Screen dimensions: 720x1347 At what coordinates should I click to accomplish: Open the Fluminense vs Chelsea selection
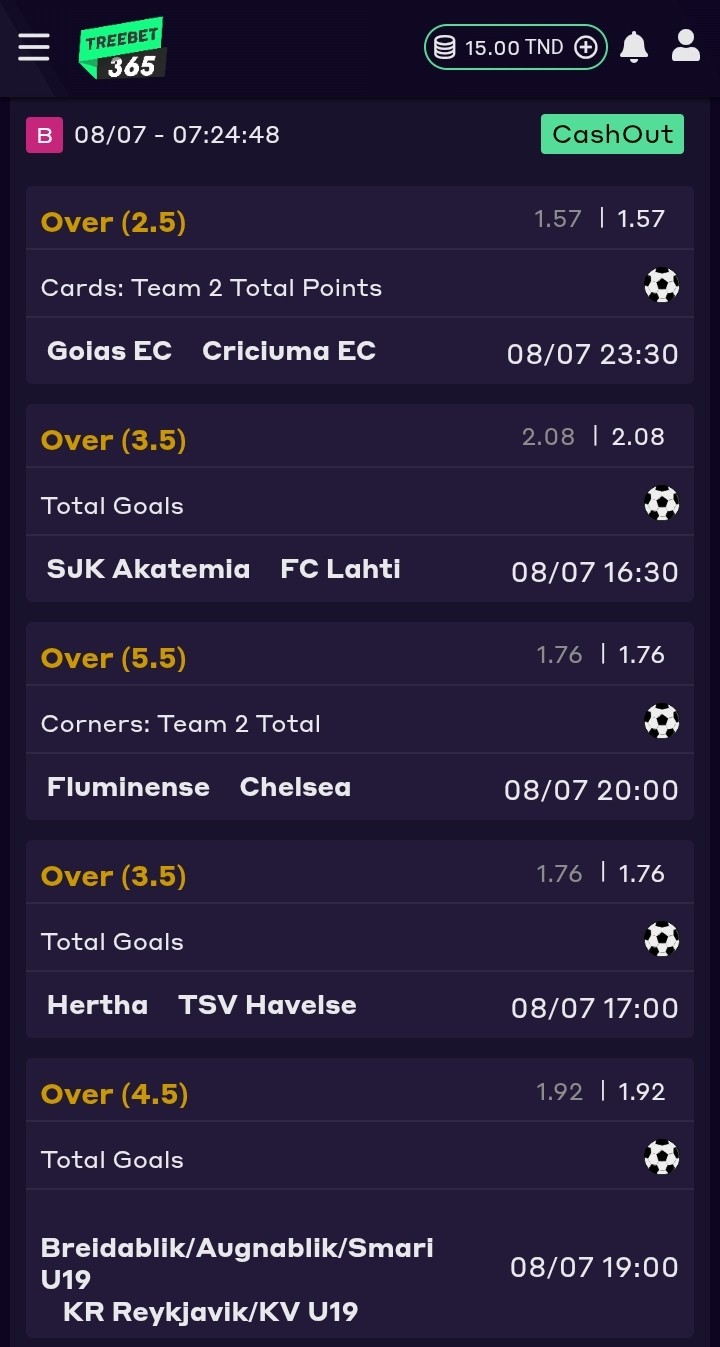(359, 721)
